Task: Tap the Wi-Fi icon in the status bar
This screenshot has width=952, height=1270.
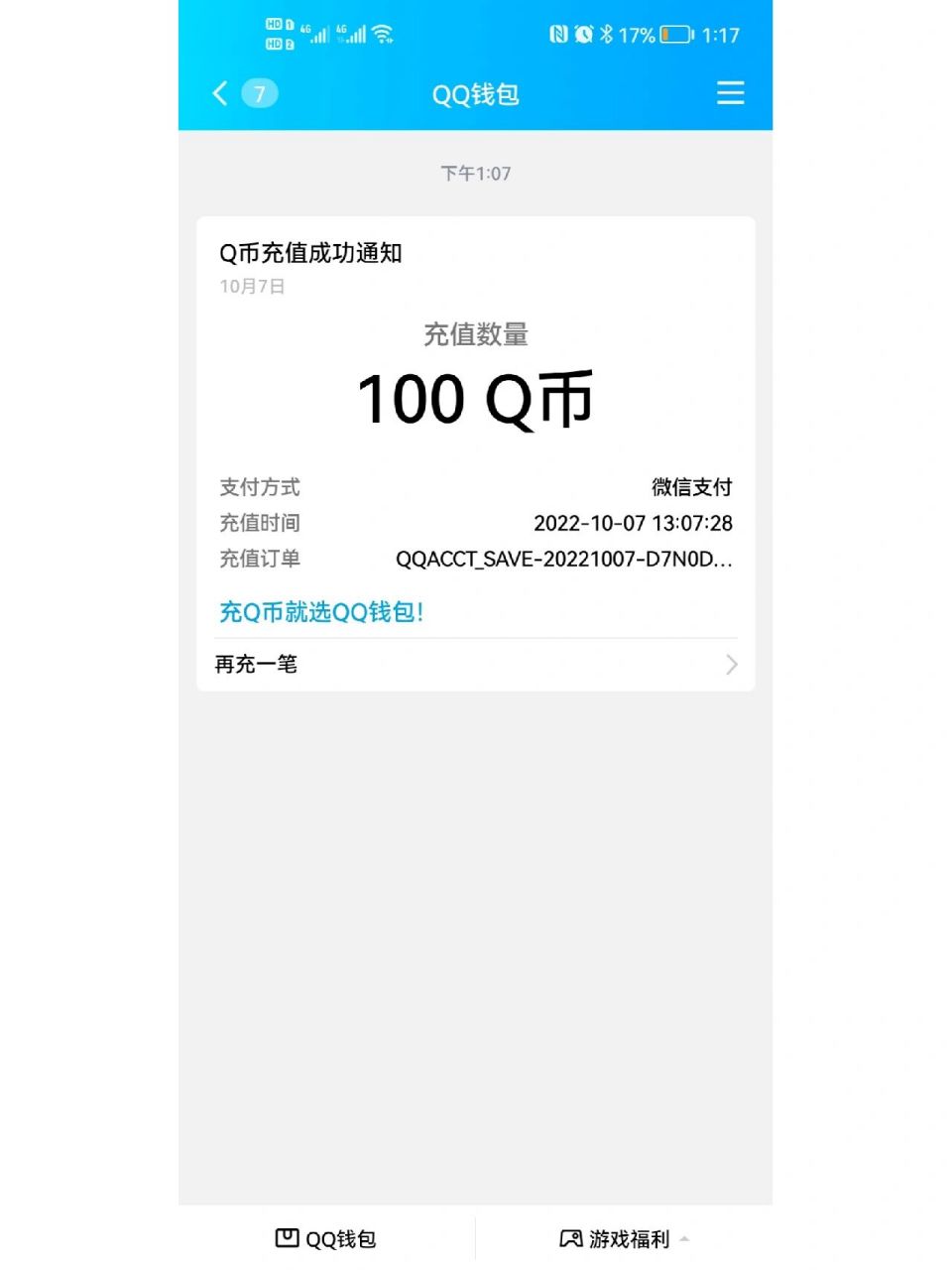Action: coord(382,35)
